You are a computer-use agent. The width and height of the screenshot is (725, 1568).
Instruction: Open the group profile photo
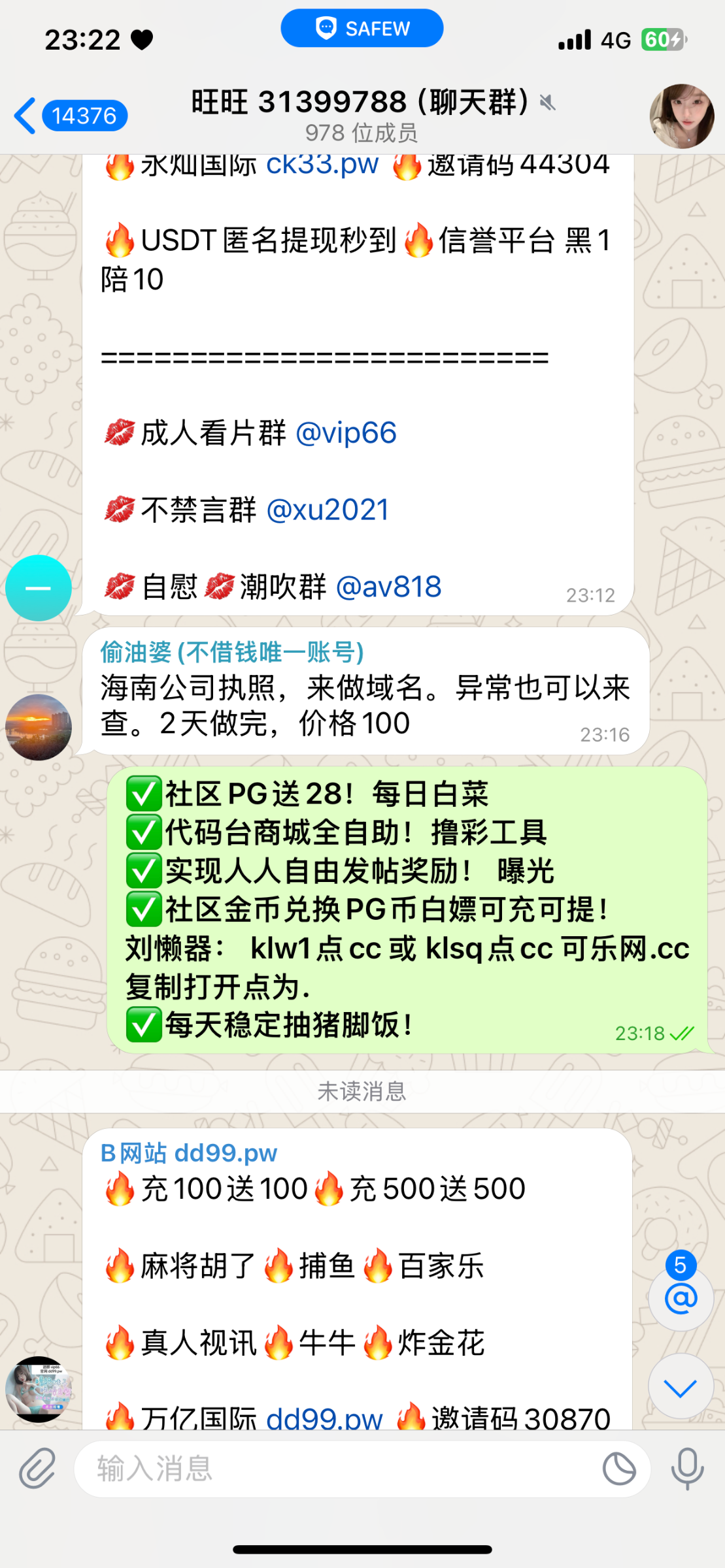click(681, 116)
